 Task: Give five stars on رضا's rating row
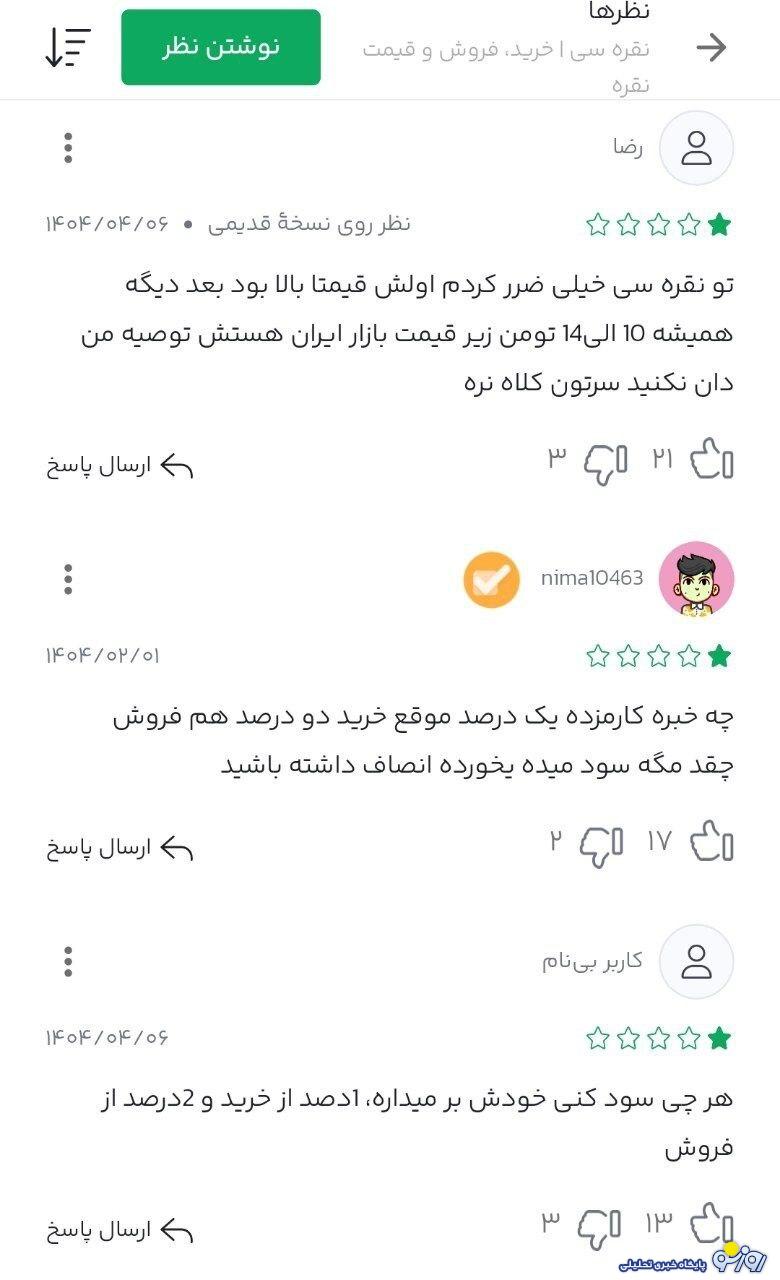598,224
